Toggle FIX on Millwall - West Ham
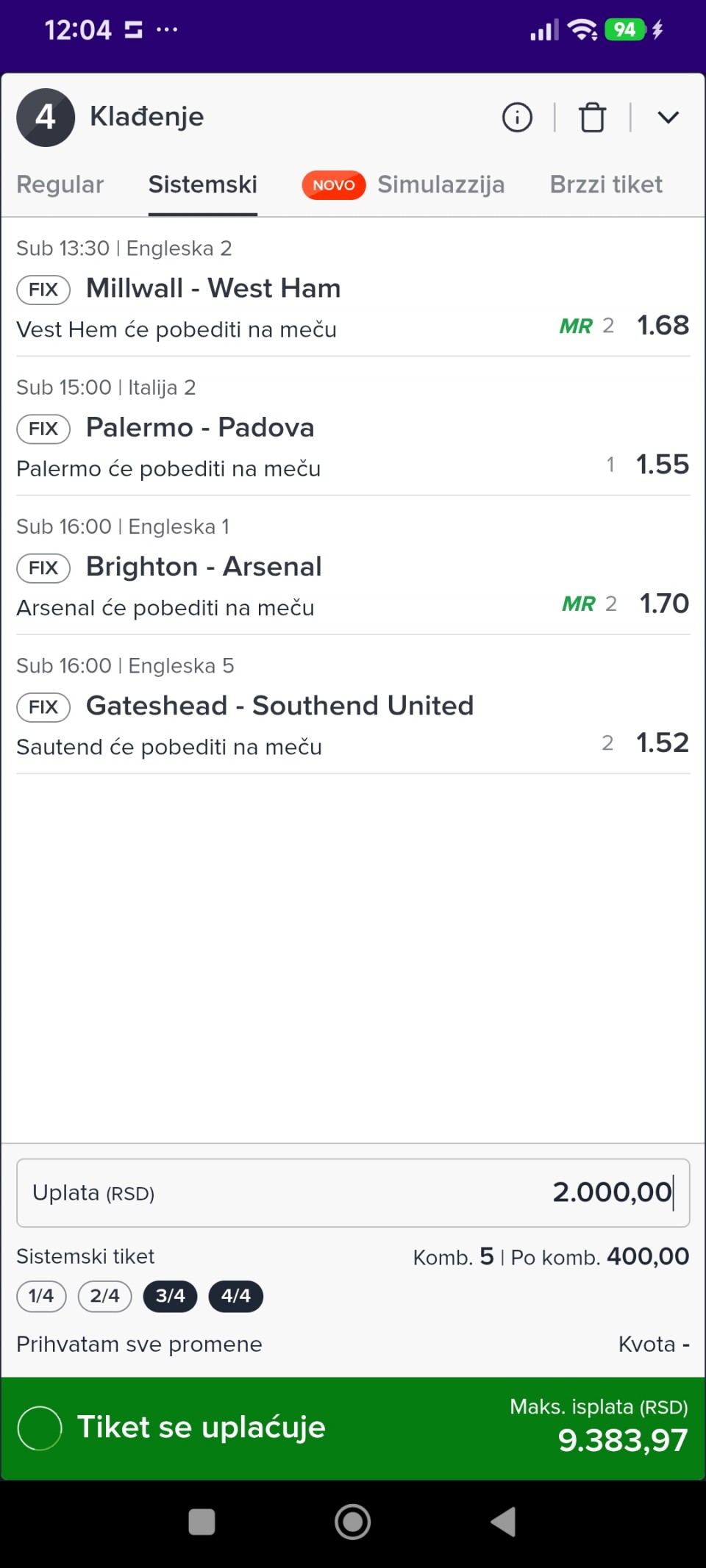Image resolution: width=706 pixels, height=1568 pixels. click(x=43, y=290)
